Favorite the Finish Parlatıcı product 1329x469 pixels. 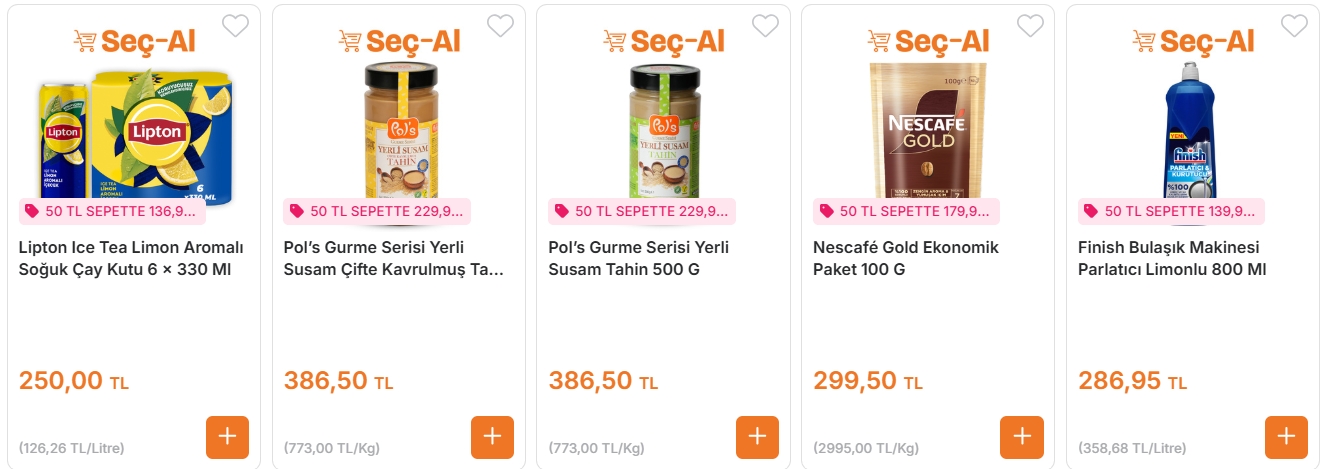[x=1294, y=26]
